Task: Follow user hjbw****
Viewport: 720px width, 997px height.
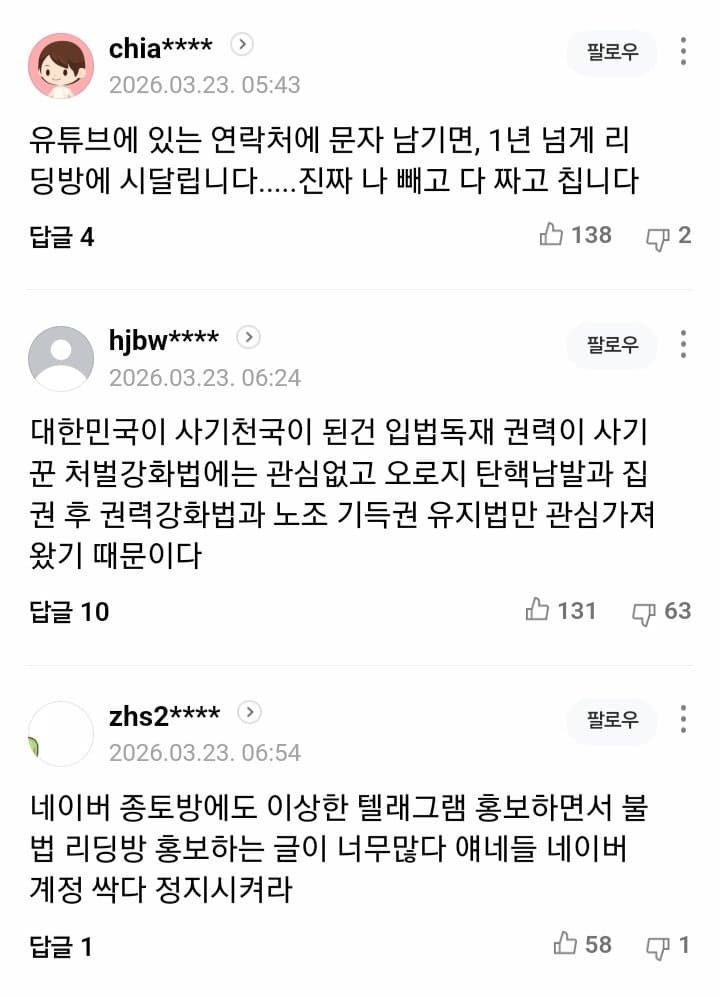Action: 612,345
